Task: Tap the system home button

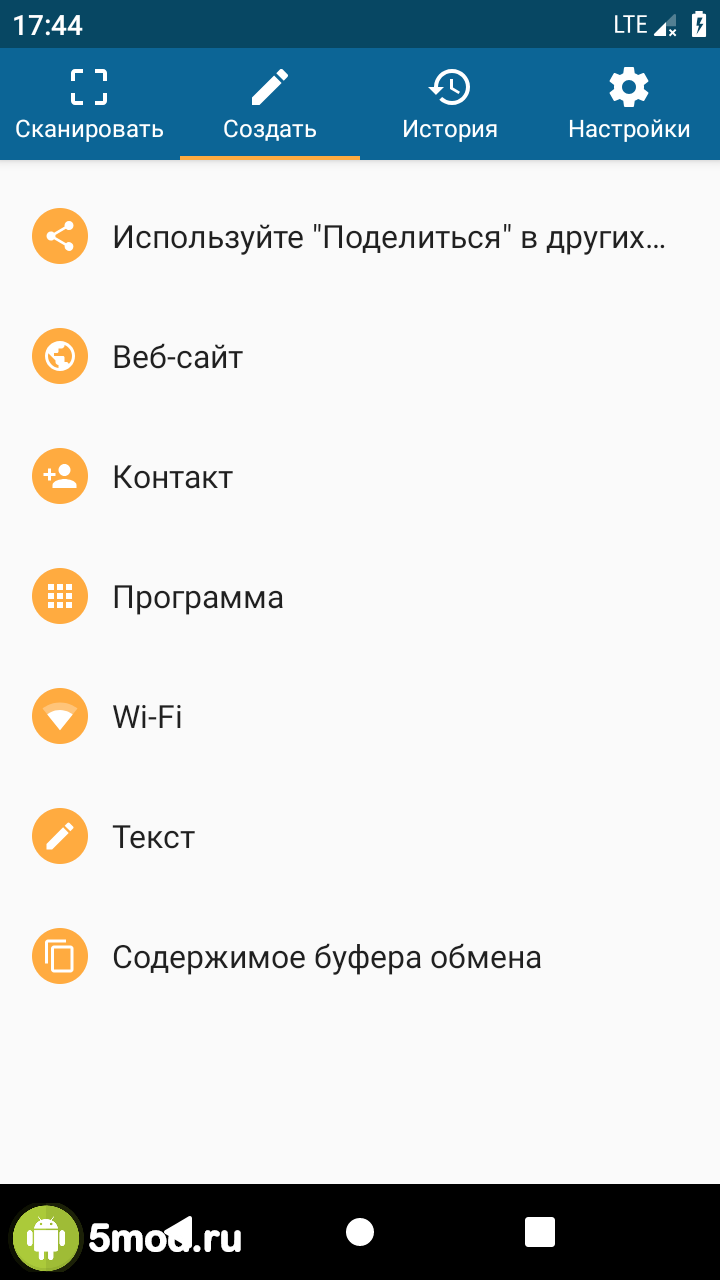Action: 360,1232
